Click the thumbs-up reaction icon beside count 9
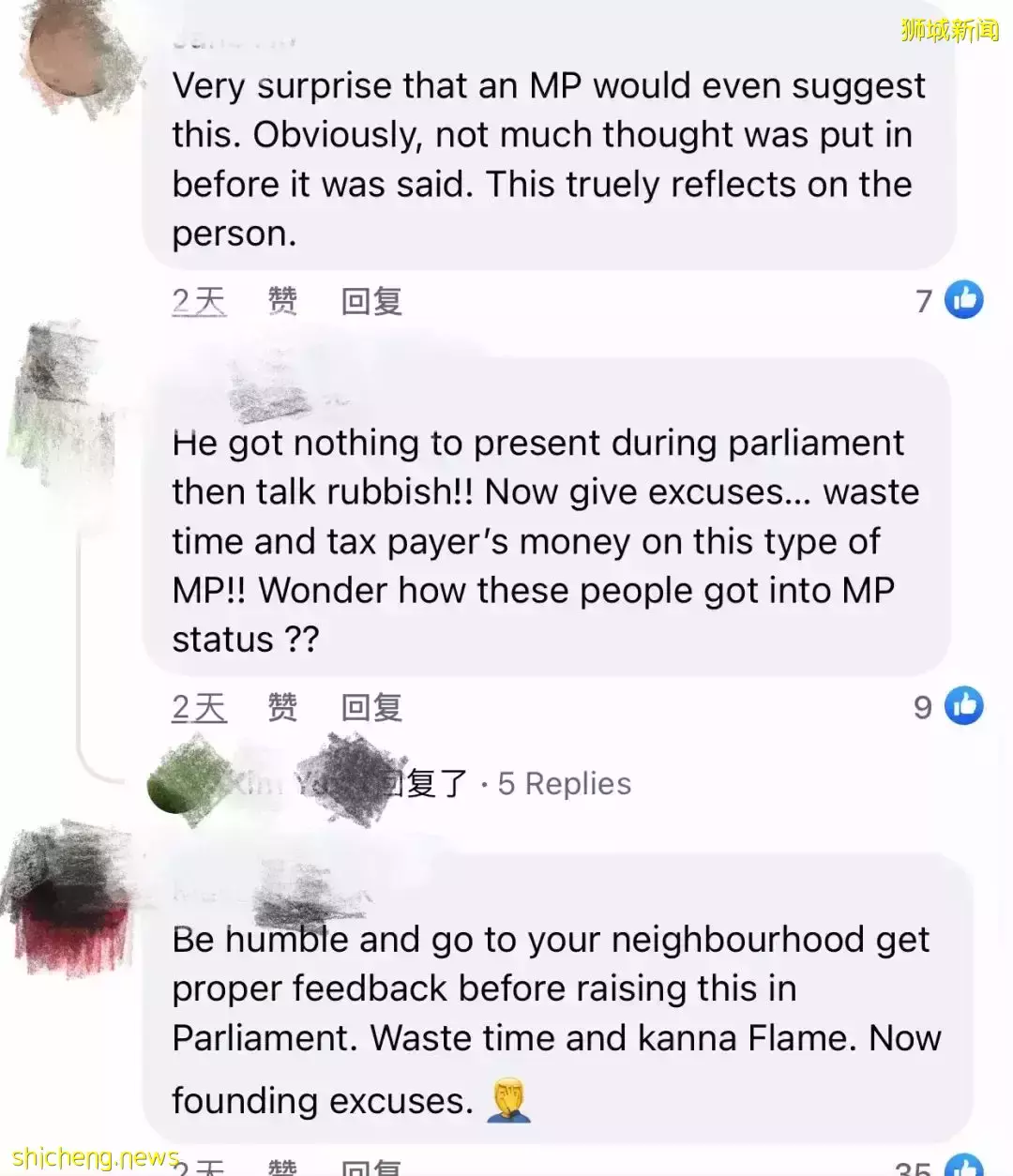 964,706
